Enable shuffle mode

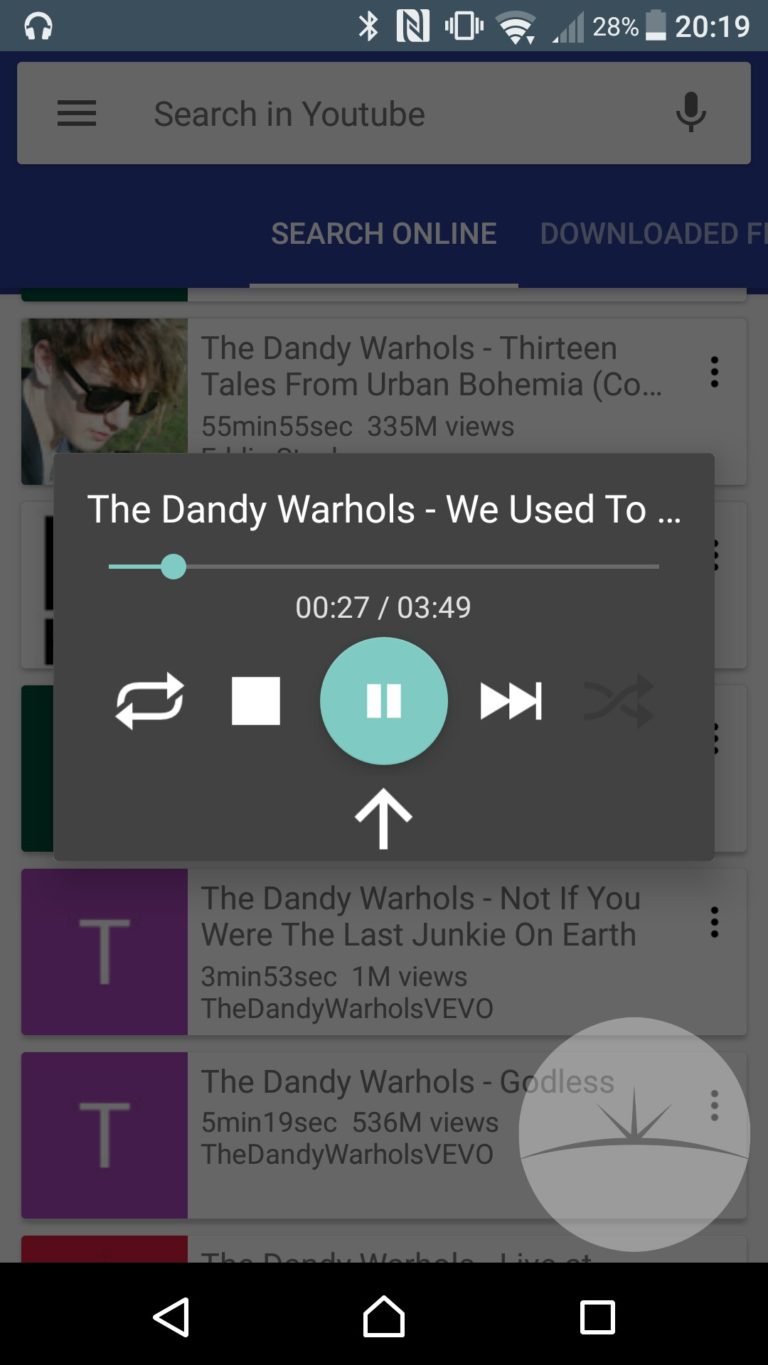(619, 701)
